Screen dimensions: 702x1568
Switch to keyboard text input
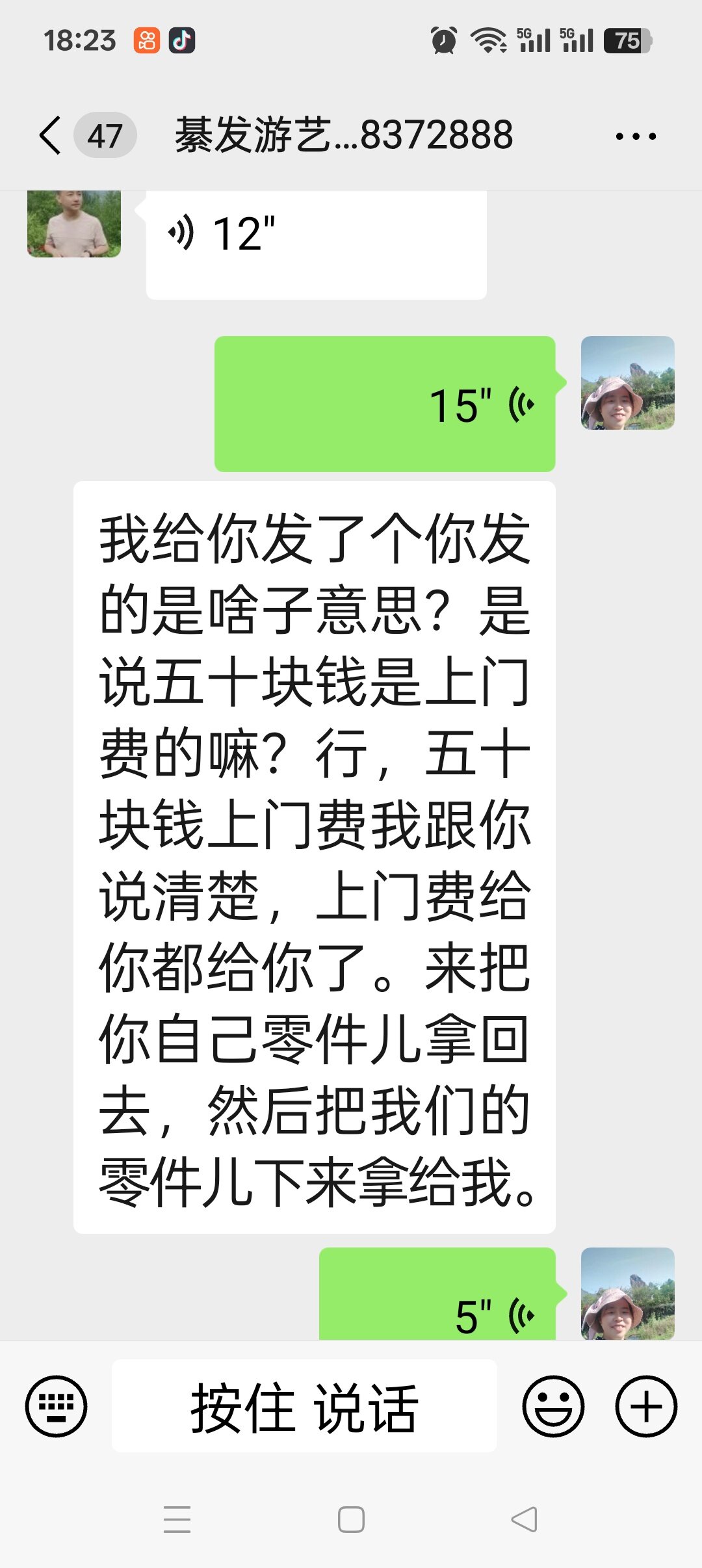[56, 1407]
